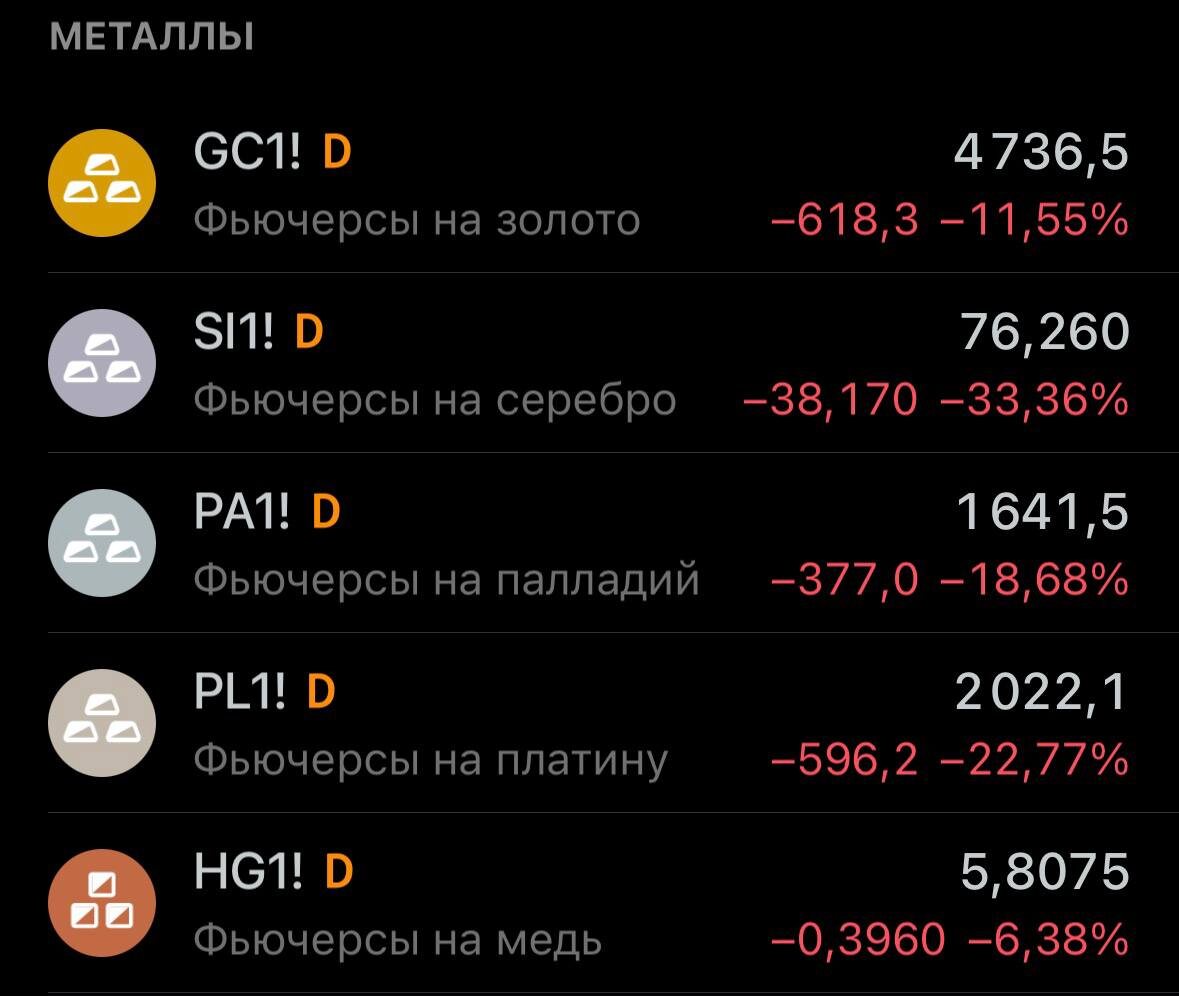View PA1! palladium futures details
The height and width of the screenshot is (996, 1179).
click(589, 544)
